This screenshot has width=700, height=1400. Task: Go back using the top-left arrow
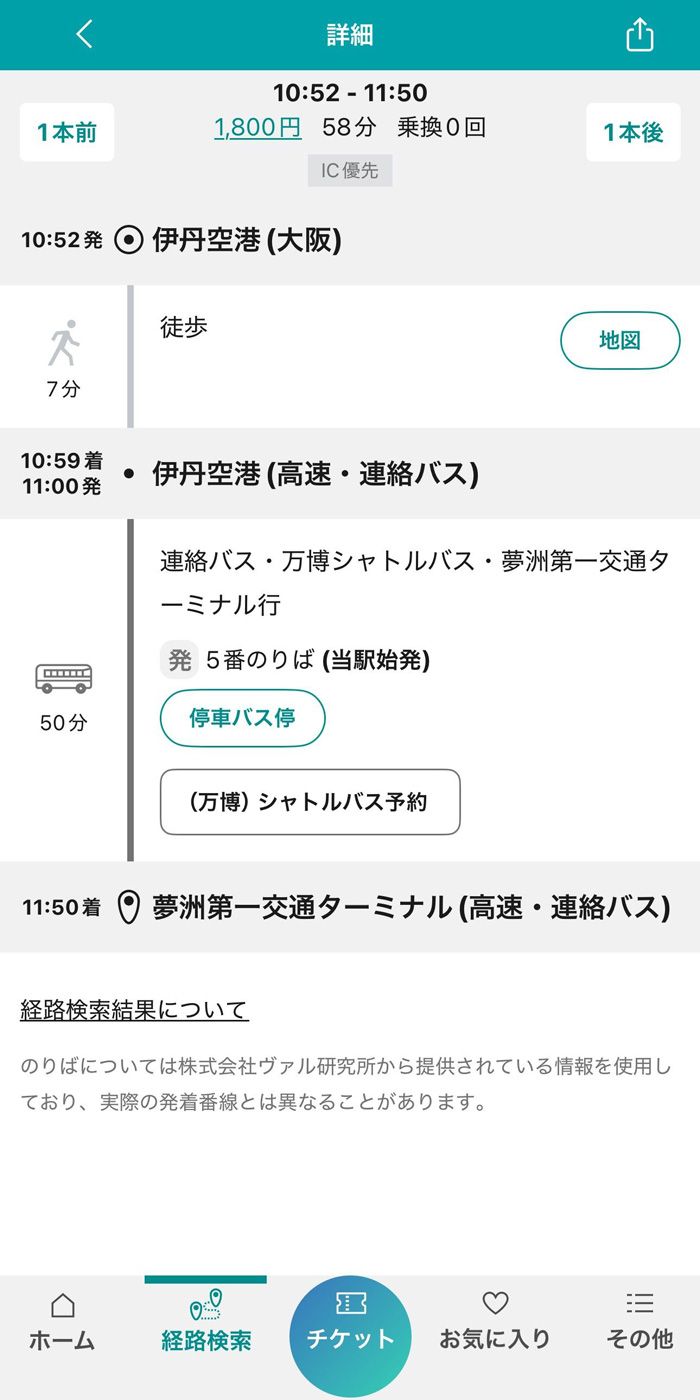click(84, 35)
